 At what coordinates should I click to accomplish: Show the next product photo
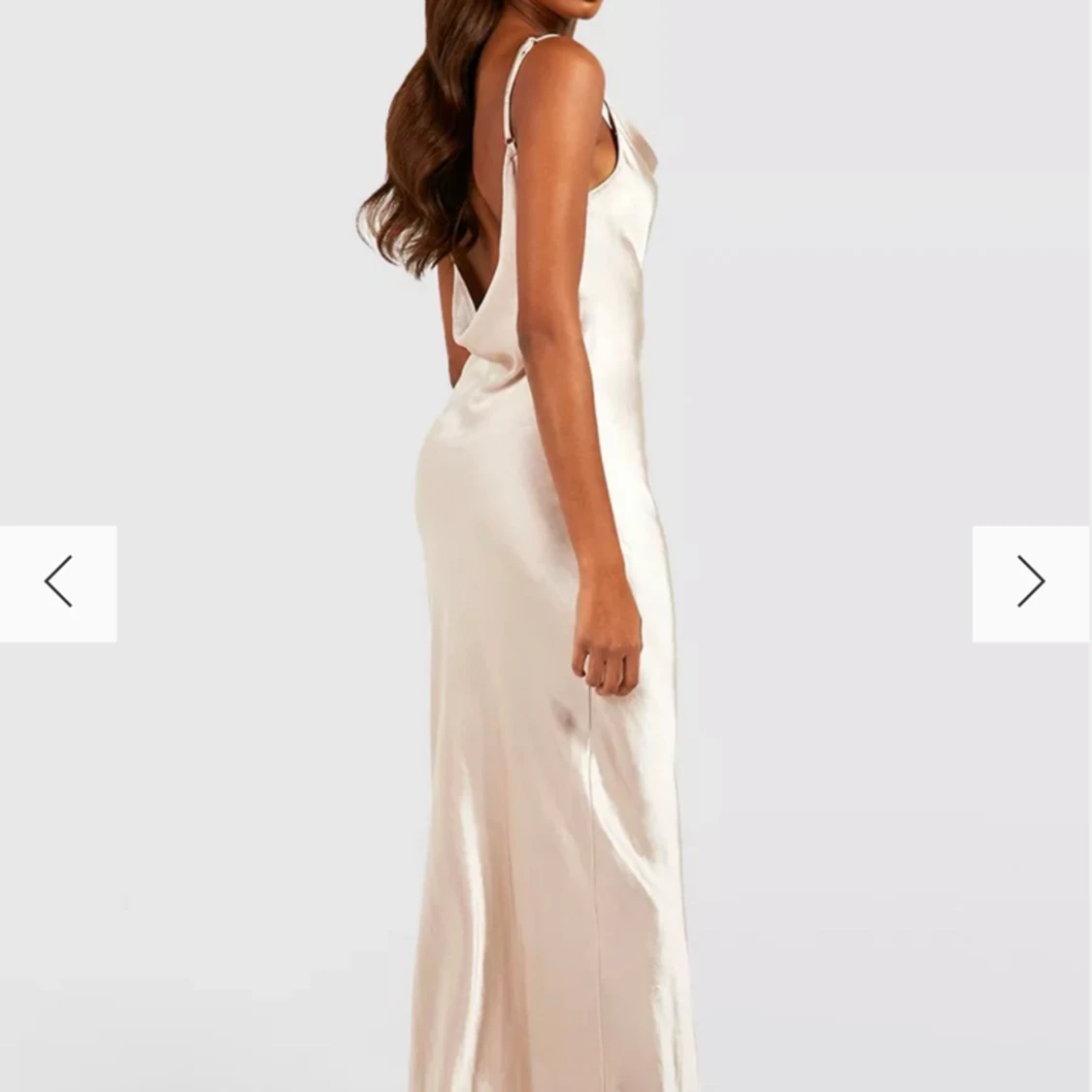click(x=1031, y=583)
